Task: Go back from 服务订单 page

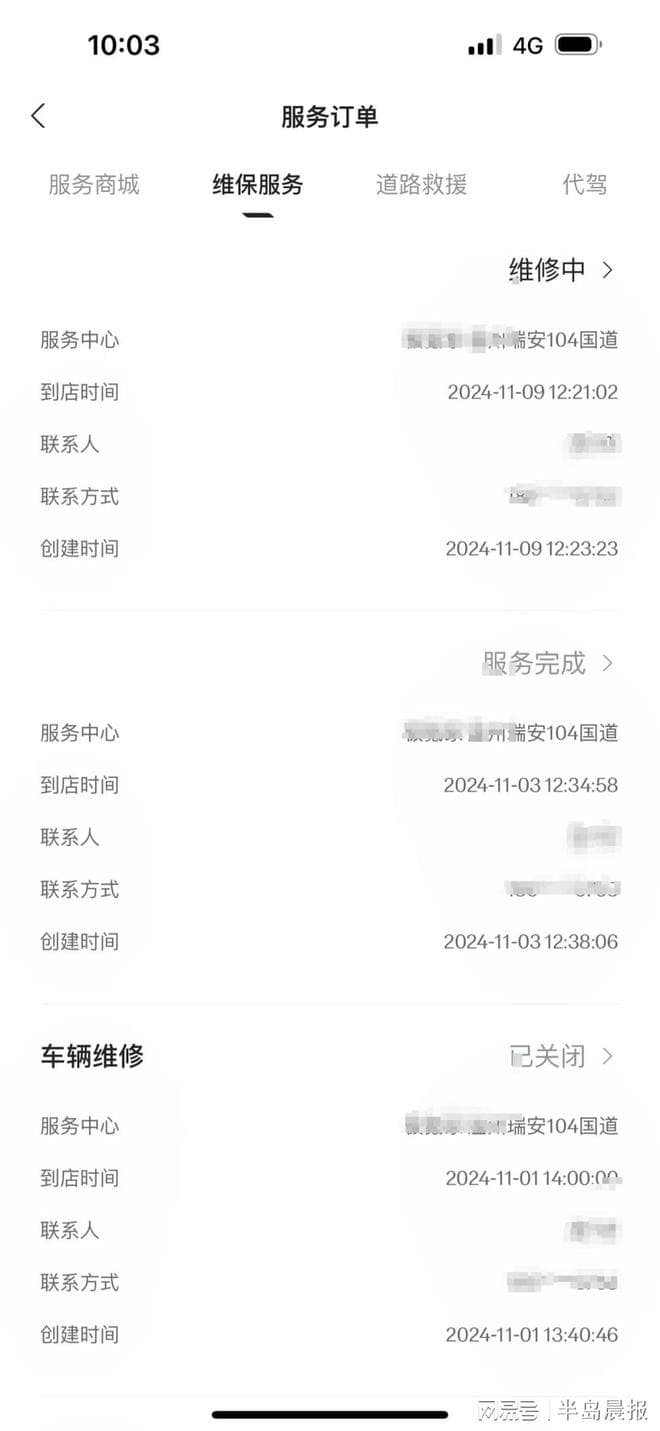Action: (38, 116)
